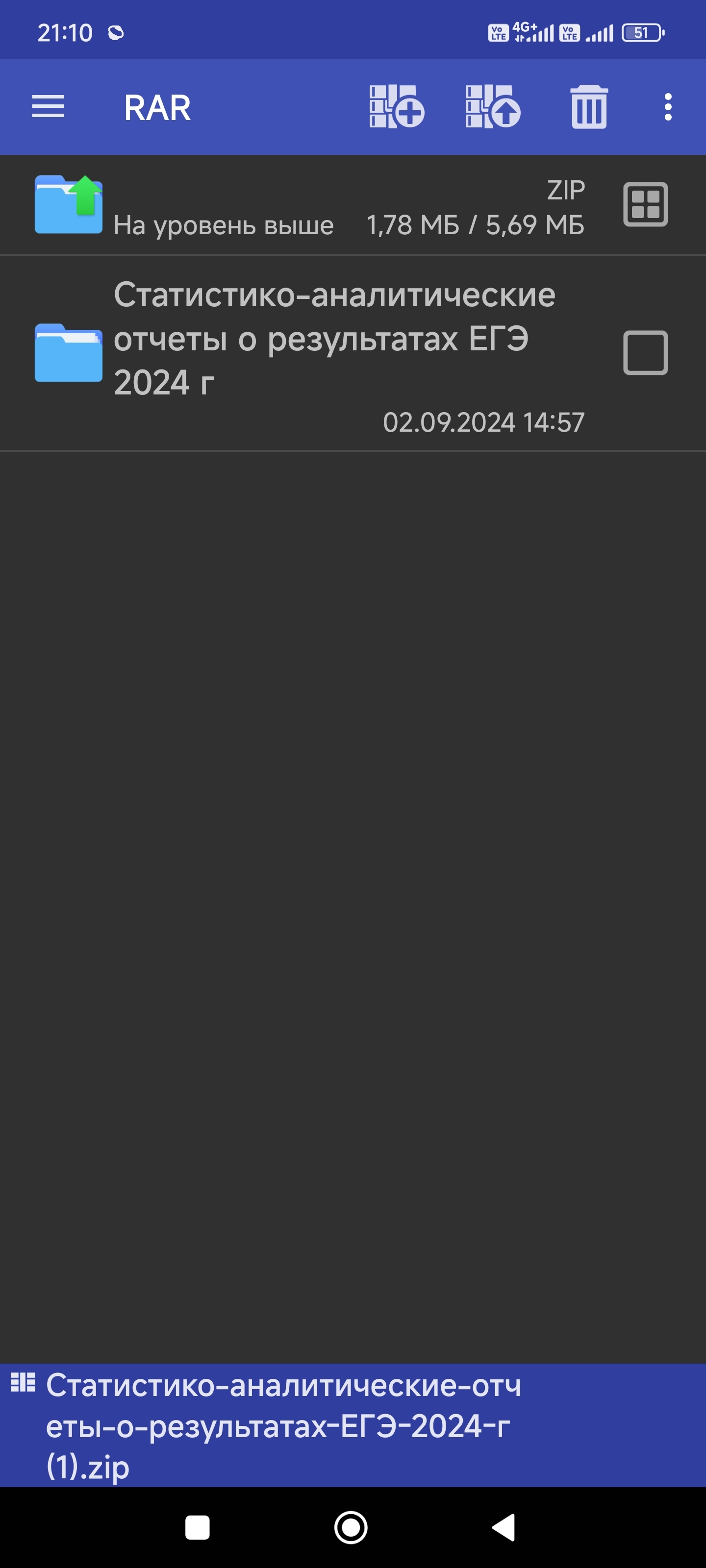Tap the add to archive icon

click(397, 106)
